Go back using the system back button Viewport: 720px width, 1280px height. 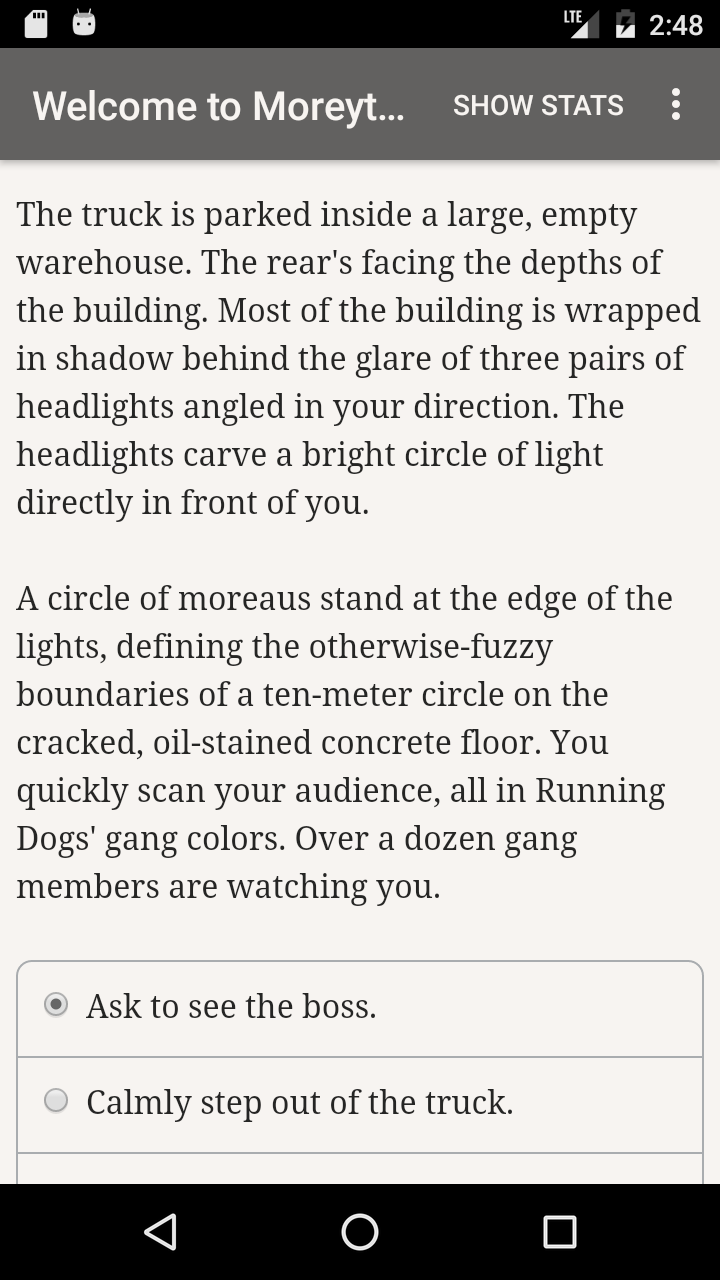160,1232
